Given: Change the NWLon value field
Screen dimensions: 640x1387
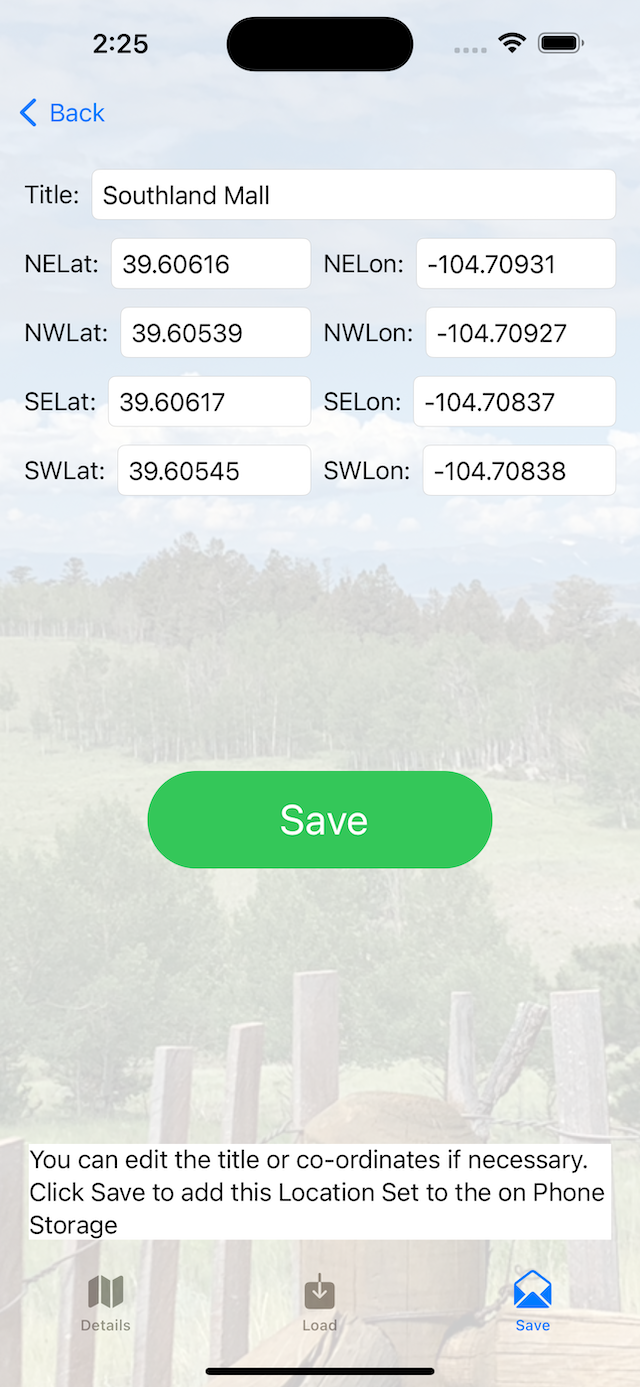Looking at the screenshot, I should [x=520, y=333].
